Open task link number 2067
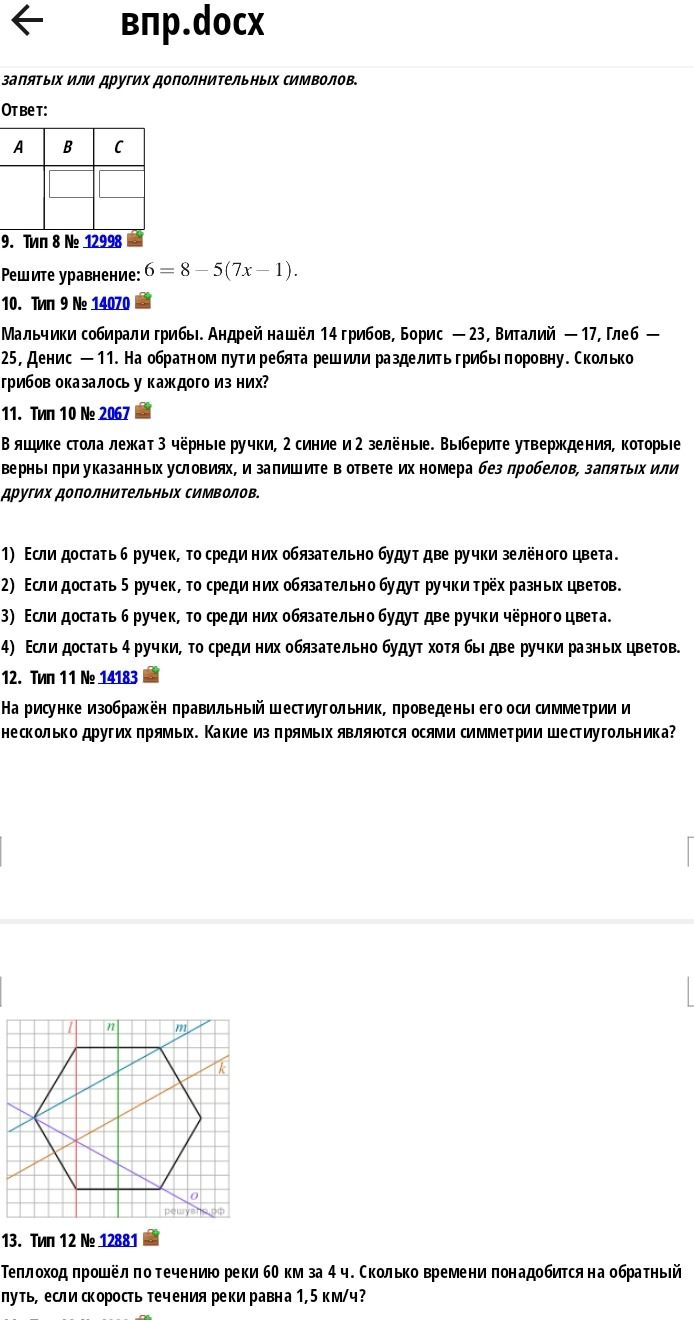The height and width of the screenshot is (1320, 694). coord(114,413)
